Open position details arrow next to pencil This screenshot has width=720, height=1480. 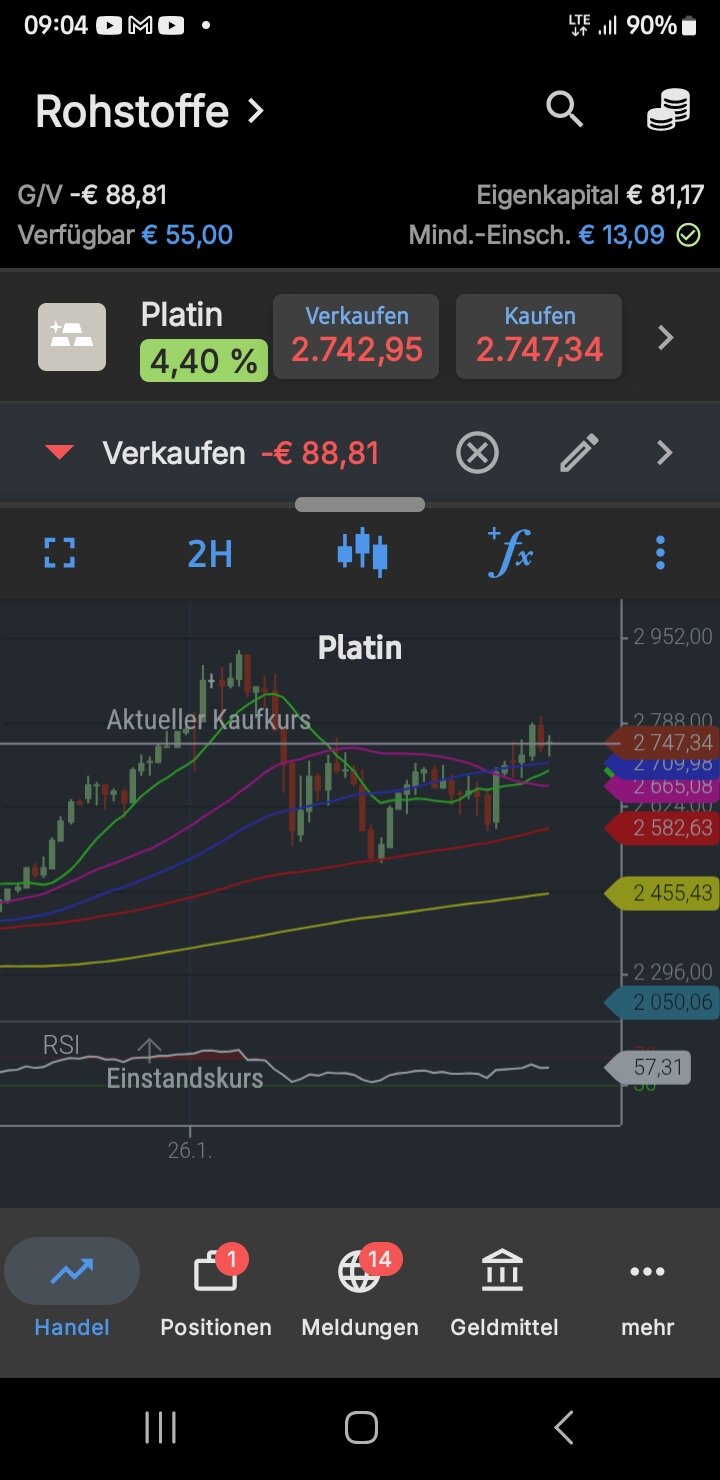coord(665,453)
